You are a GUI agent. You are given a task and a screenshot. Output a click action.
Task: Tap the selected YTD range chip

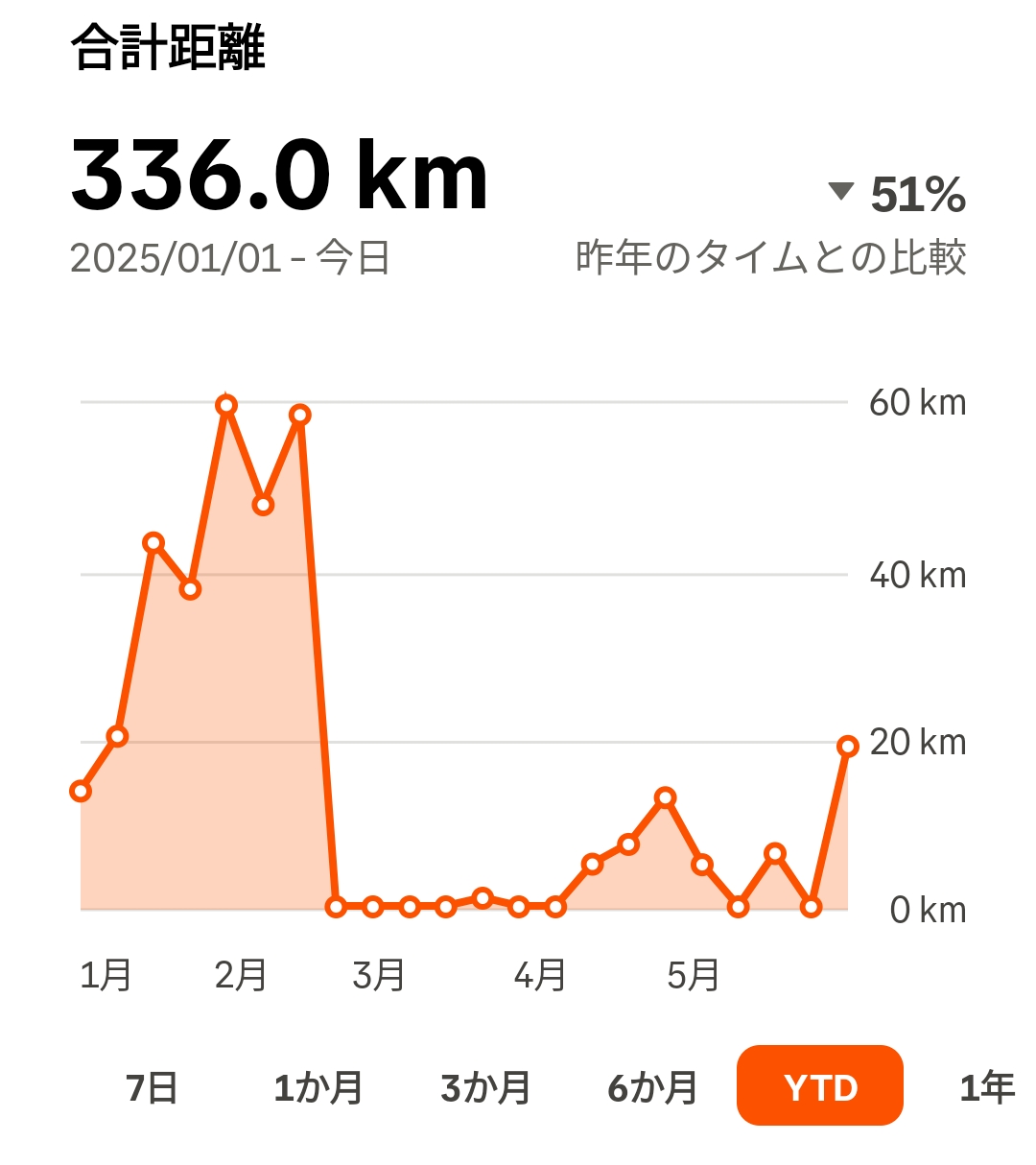(820, 1085)
